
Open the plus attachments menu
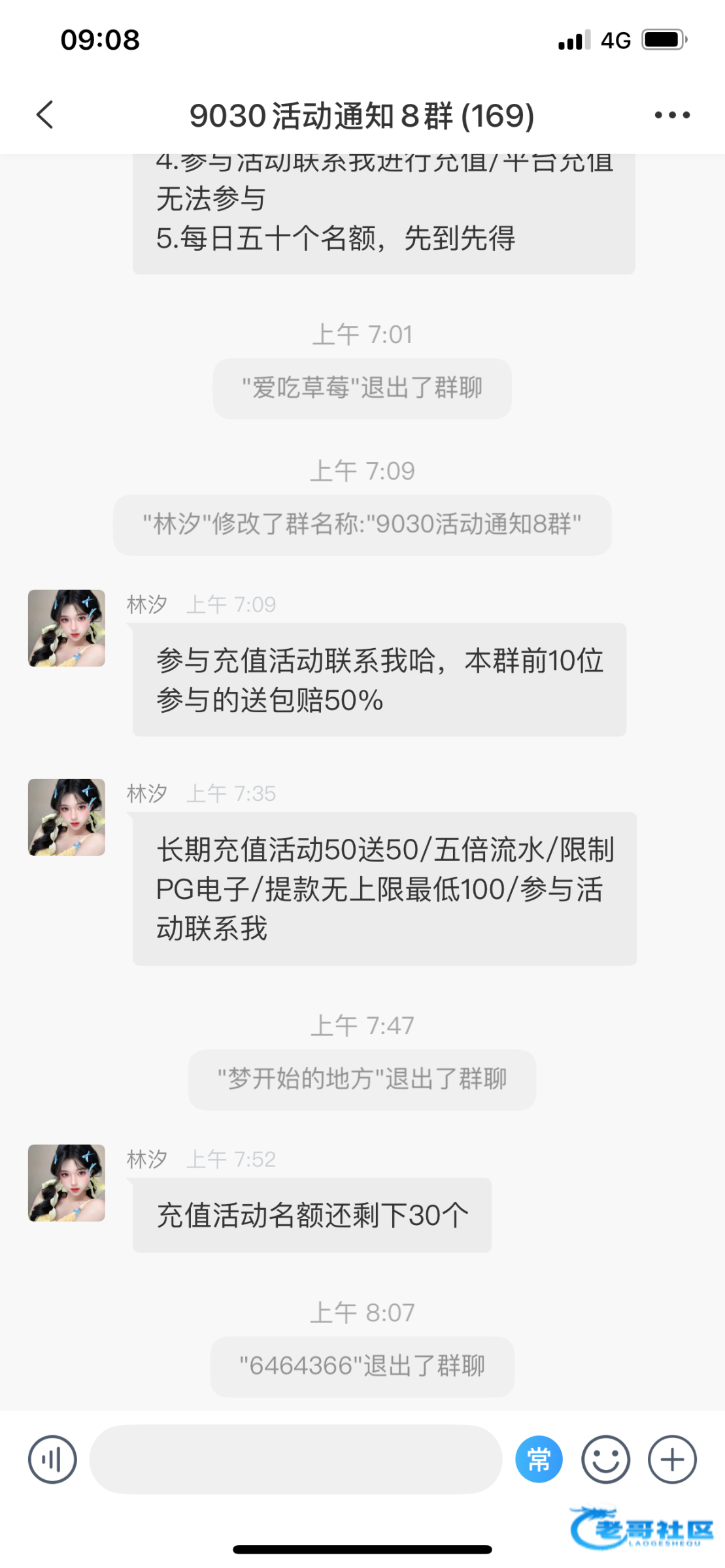coord(672,1459)
